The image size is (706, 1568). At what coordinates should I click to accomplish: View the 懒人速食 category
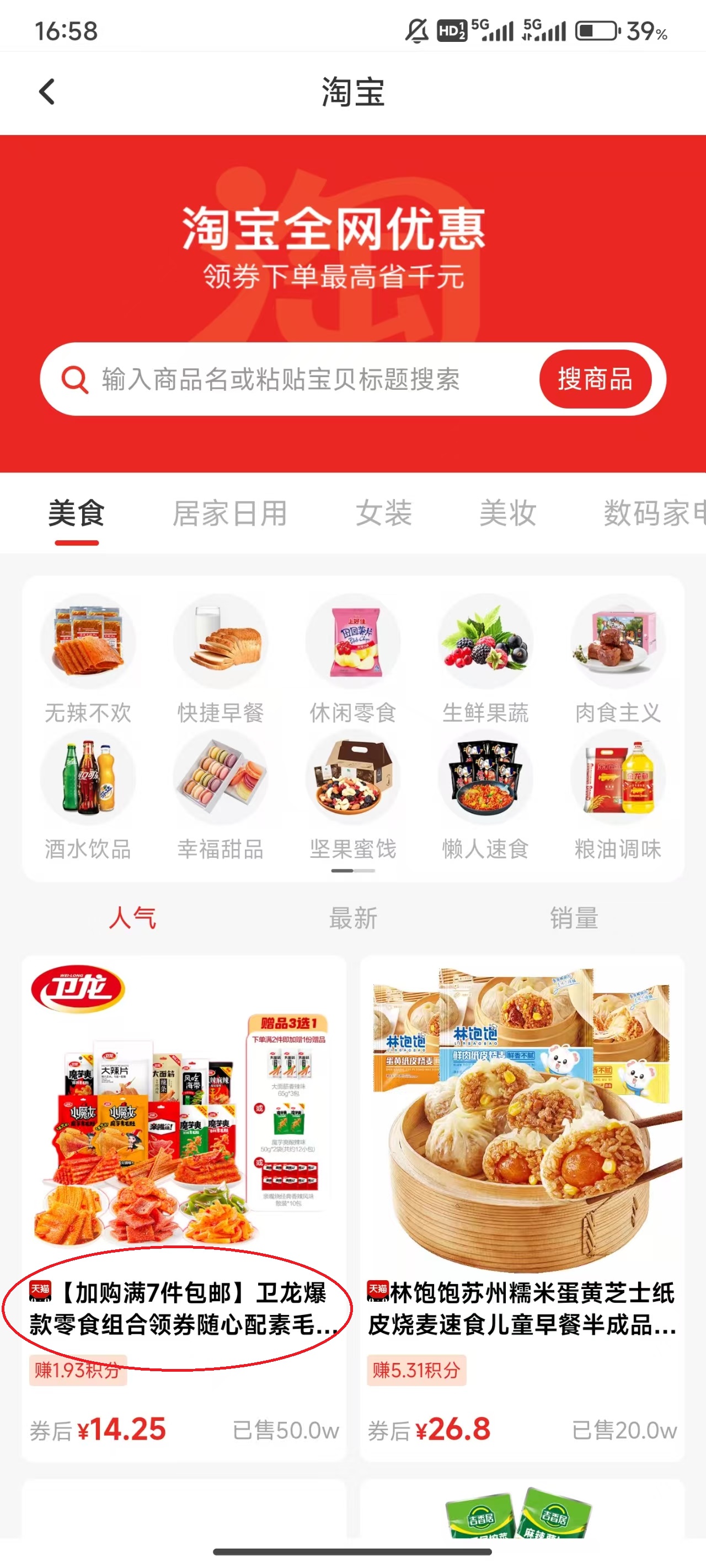485,794
